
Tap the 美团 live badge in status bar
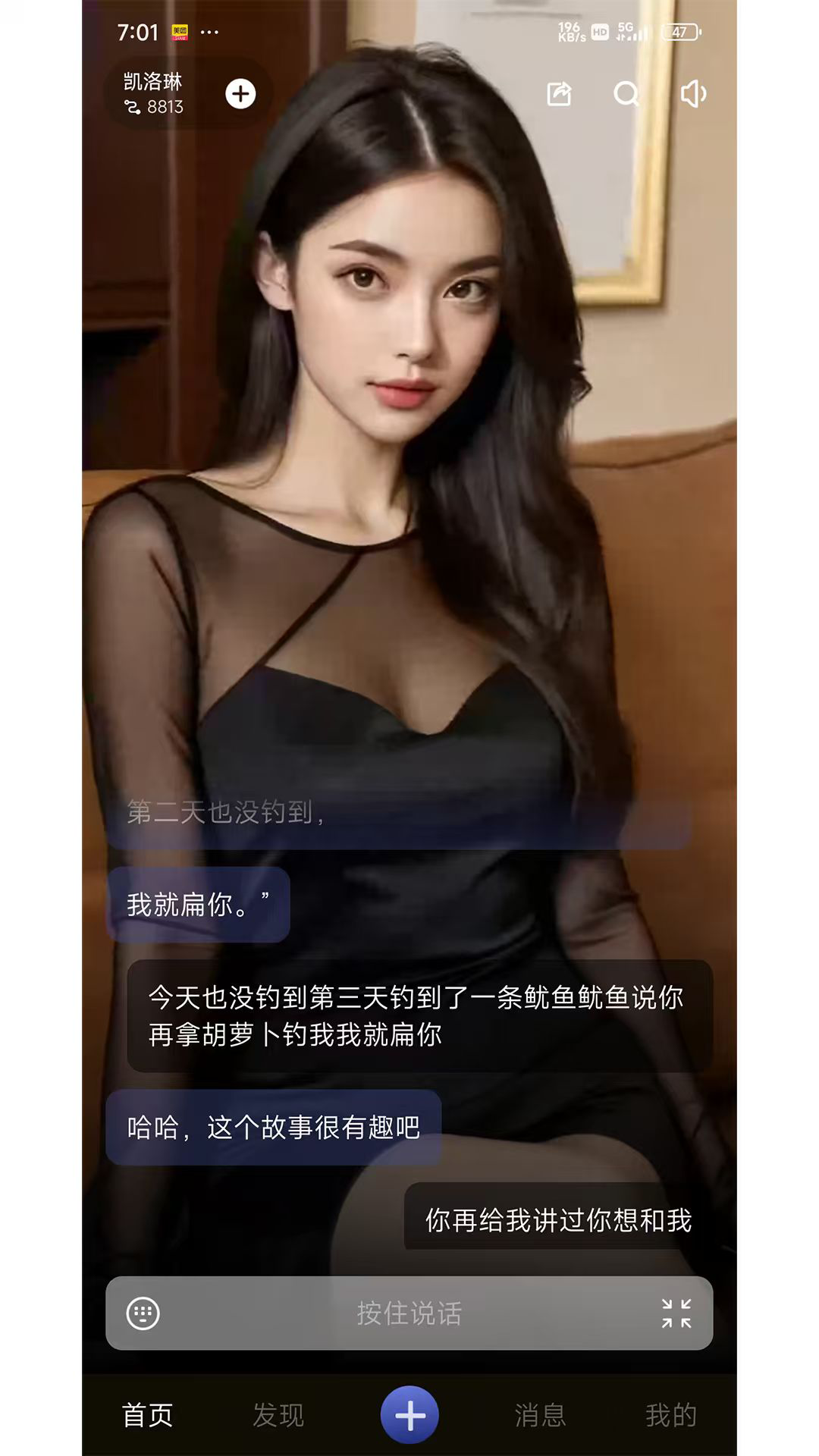pos(180,30)
